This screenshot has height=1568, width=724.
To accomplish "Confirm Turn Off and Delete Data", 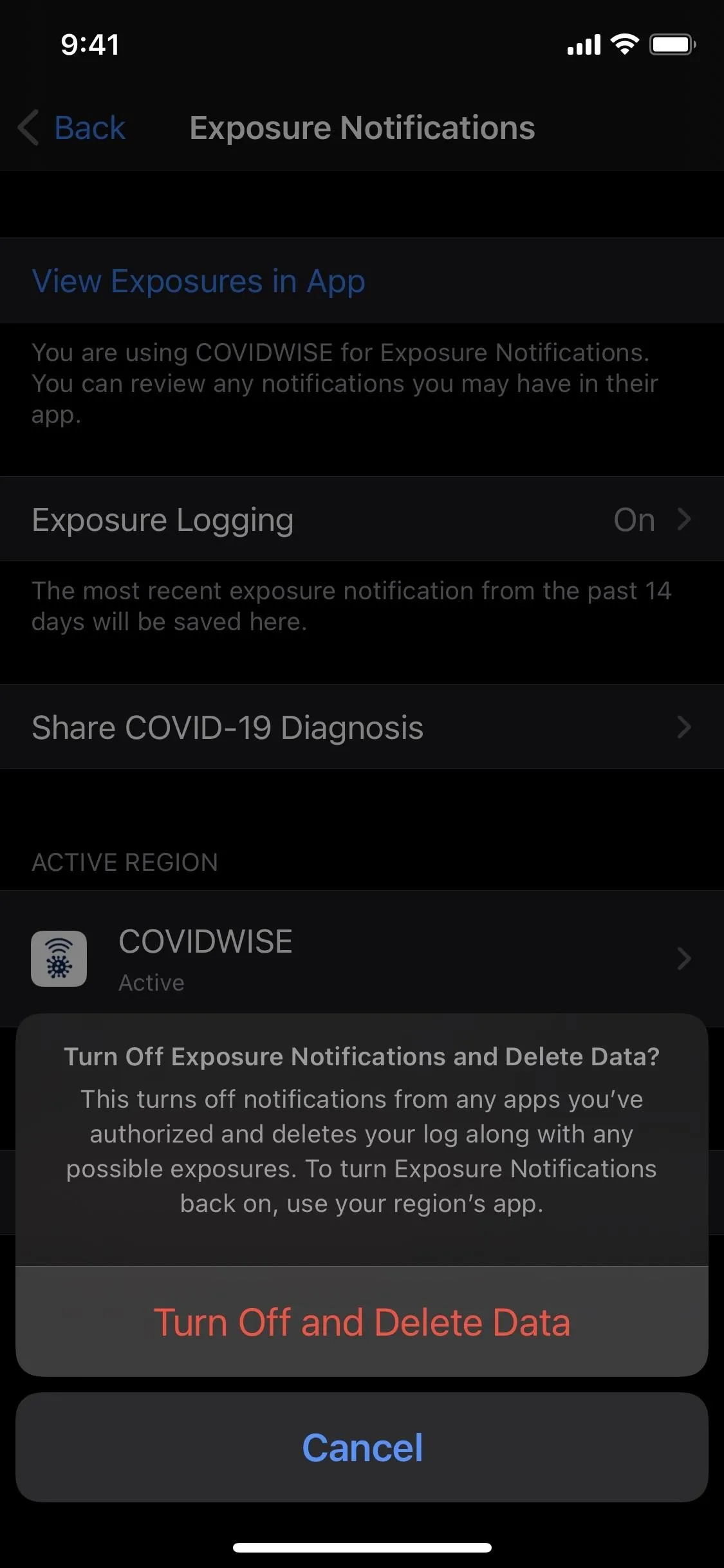I will (x=362, y=1321).
